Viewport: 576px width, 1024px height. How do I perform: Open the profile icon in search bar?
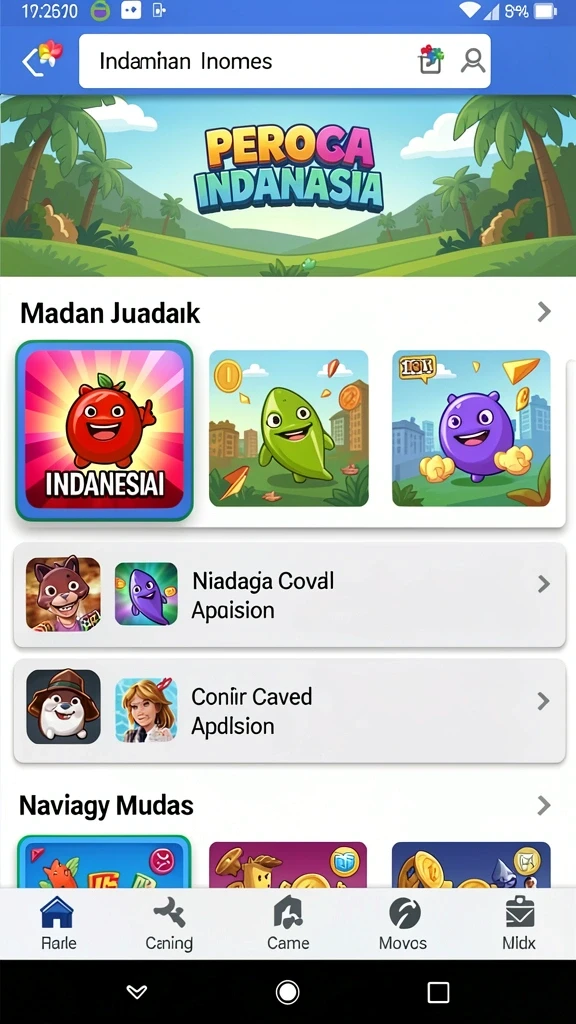pos(472,61)
